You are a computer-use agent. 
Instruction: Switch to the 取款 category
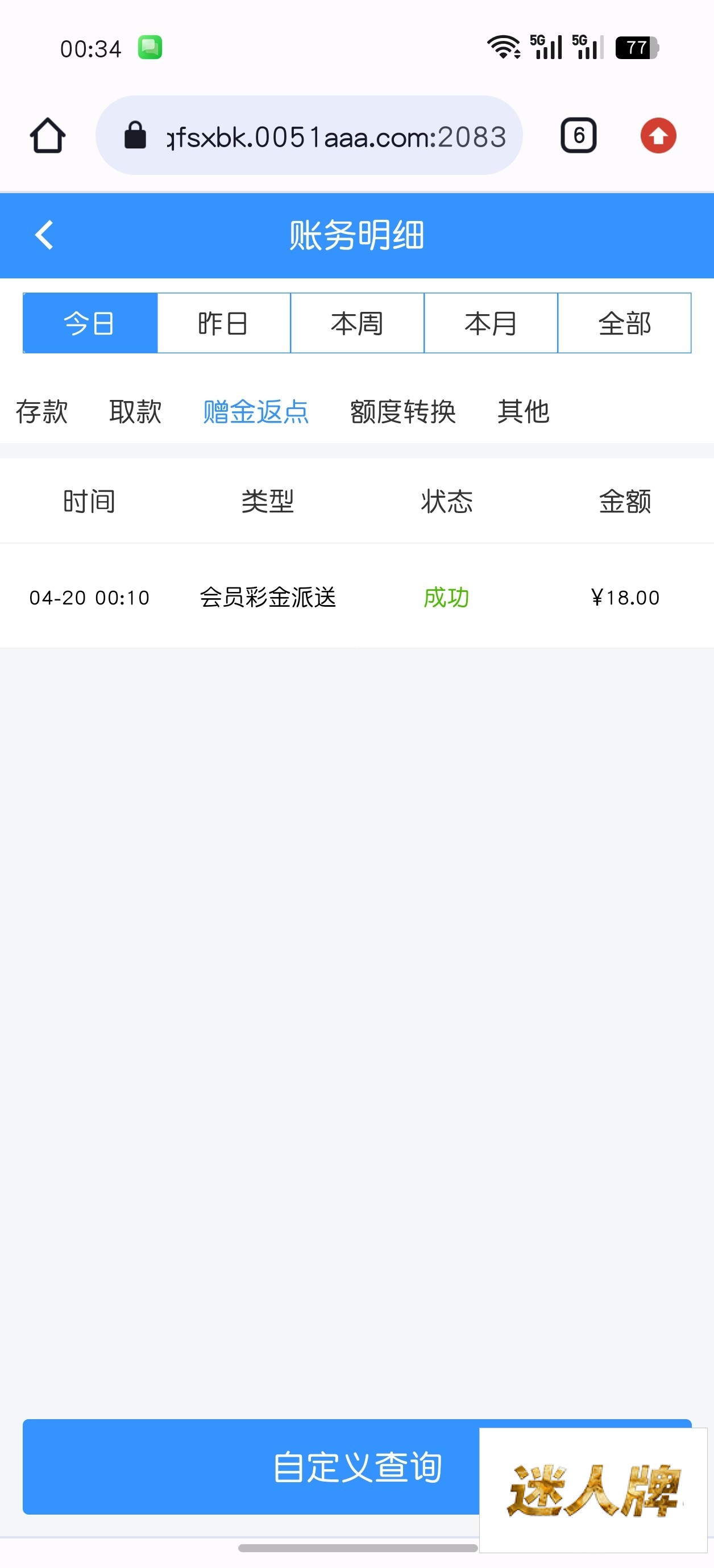pos(135,412)
